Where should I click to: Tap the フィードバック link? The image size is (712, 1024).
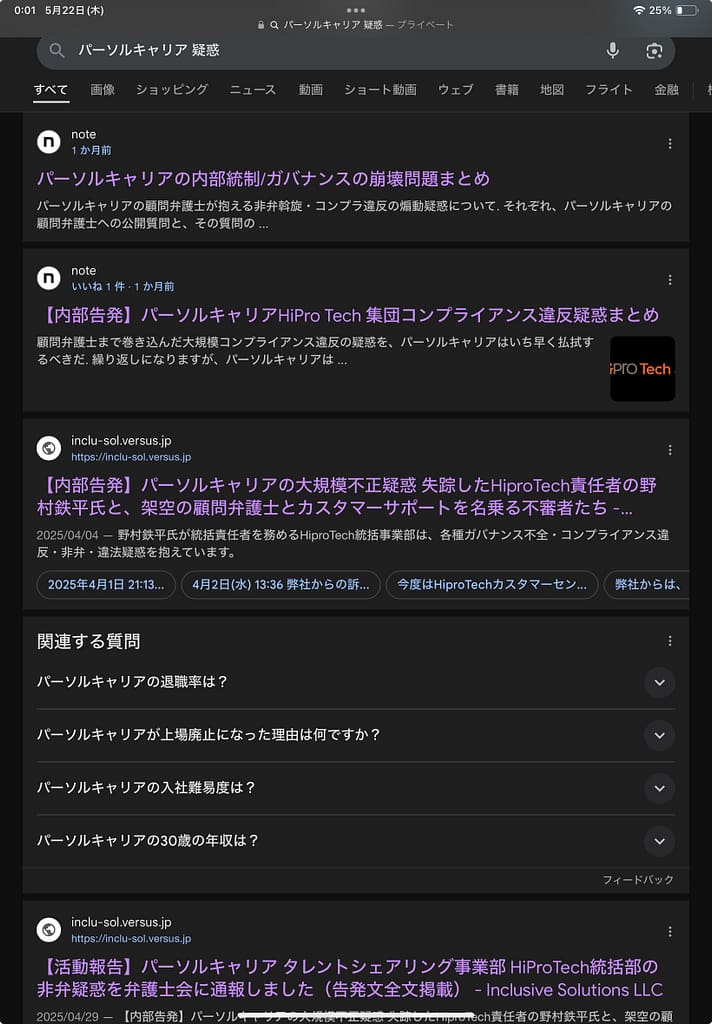(638, 880)
